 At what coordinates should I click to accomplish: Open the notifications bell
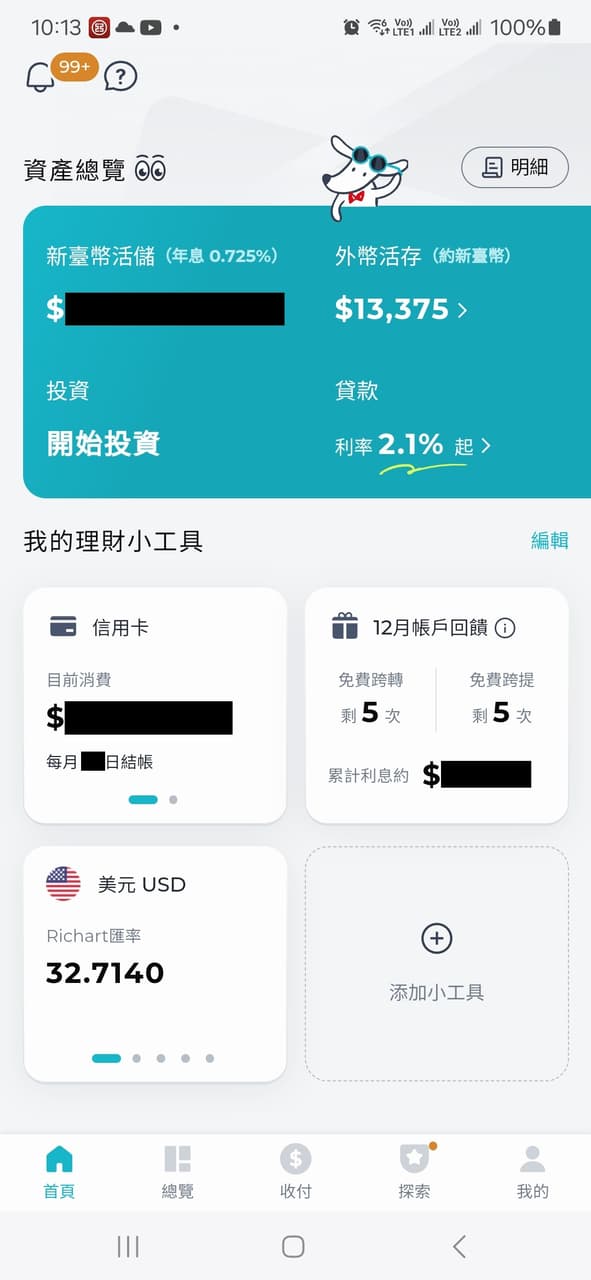tap(40, 76)
